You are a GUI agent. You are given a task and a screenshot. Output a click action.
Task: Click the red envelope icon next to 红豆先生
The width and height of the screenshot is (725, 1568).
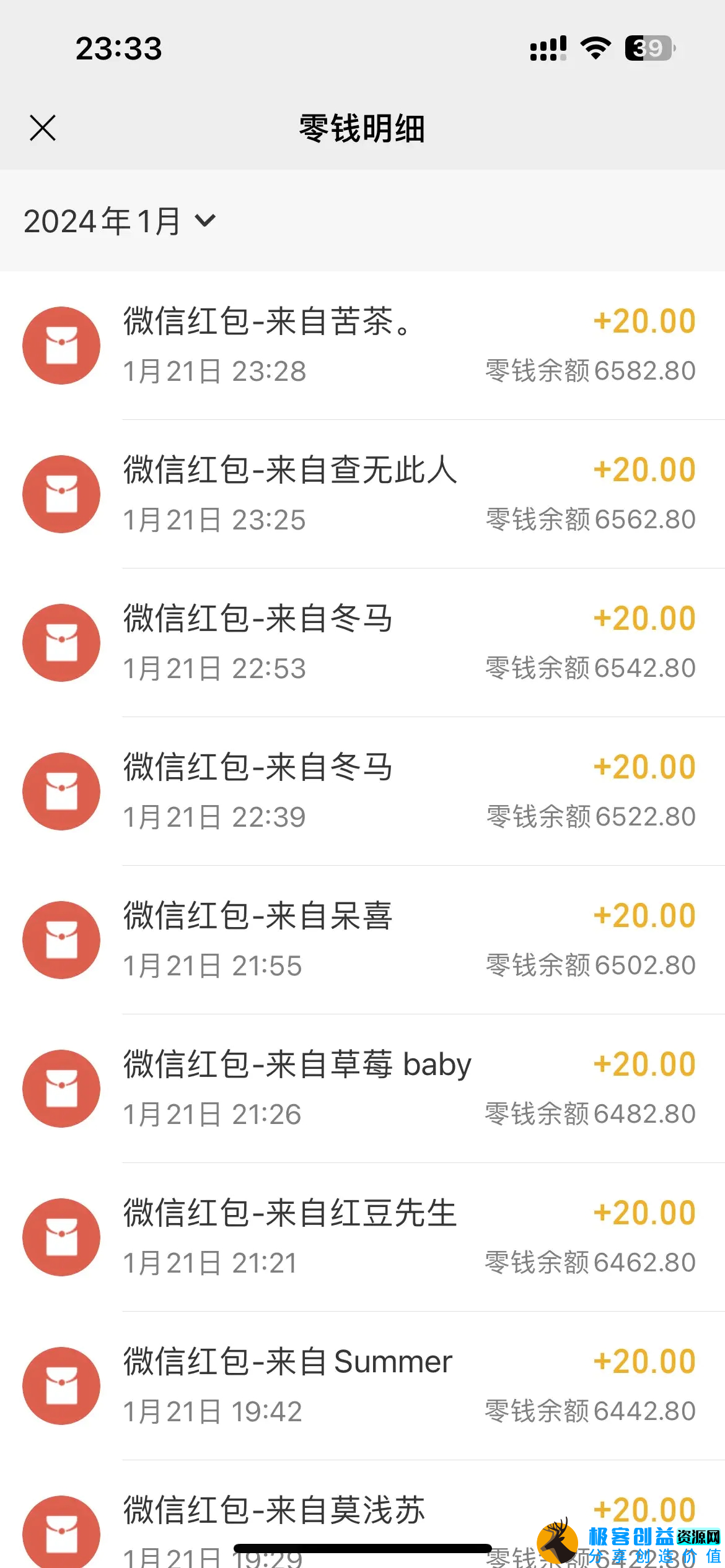(x=61, y=1237)
